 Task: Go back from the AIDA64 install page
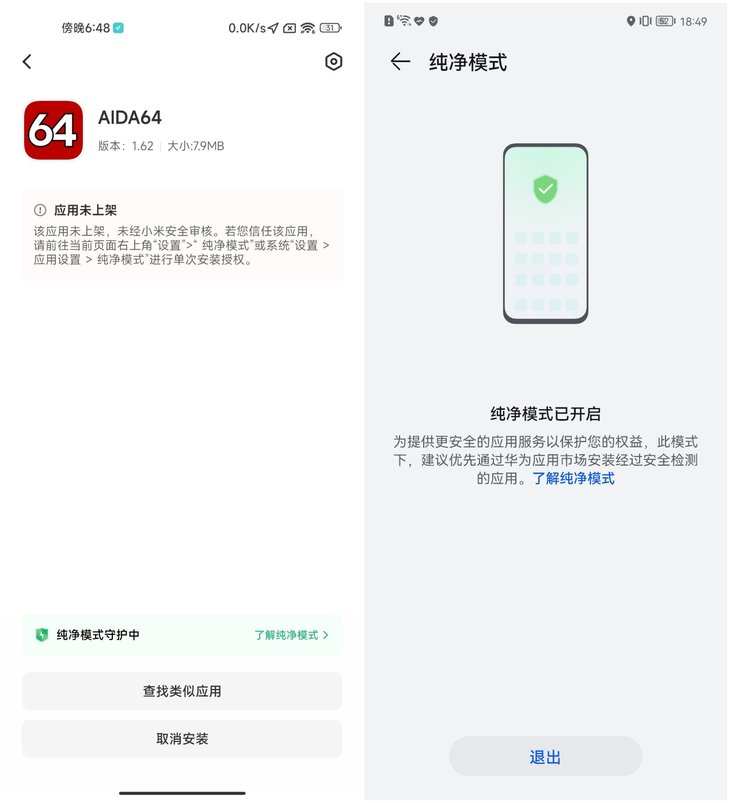point(27,62)
